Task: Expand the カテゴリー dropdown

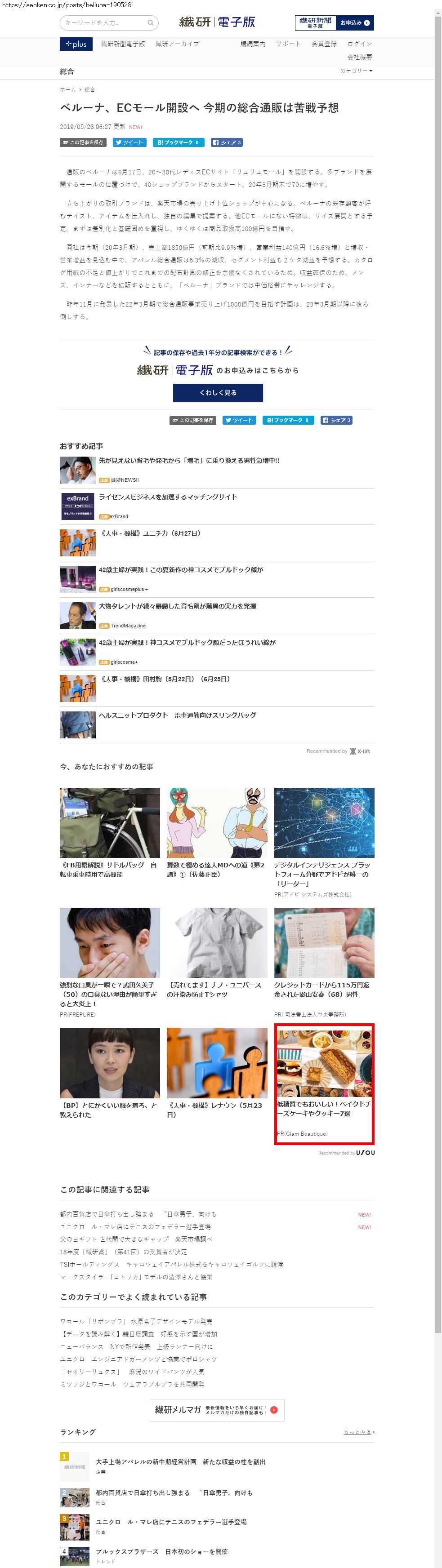Action: tap(356, 71)
